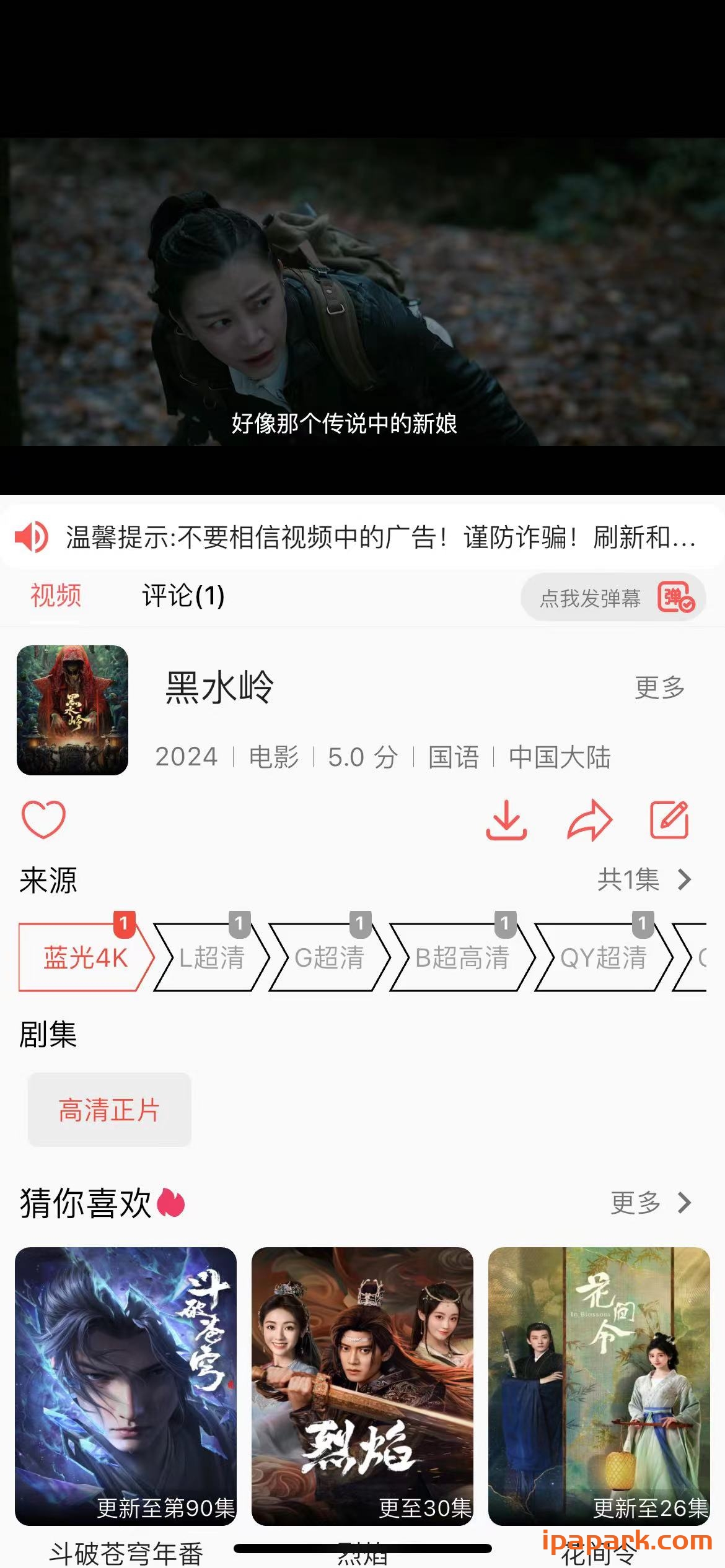Open 更多 next to the movie title
The width and height of the screenshot is (725, 1568).
point(659,687)
